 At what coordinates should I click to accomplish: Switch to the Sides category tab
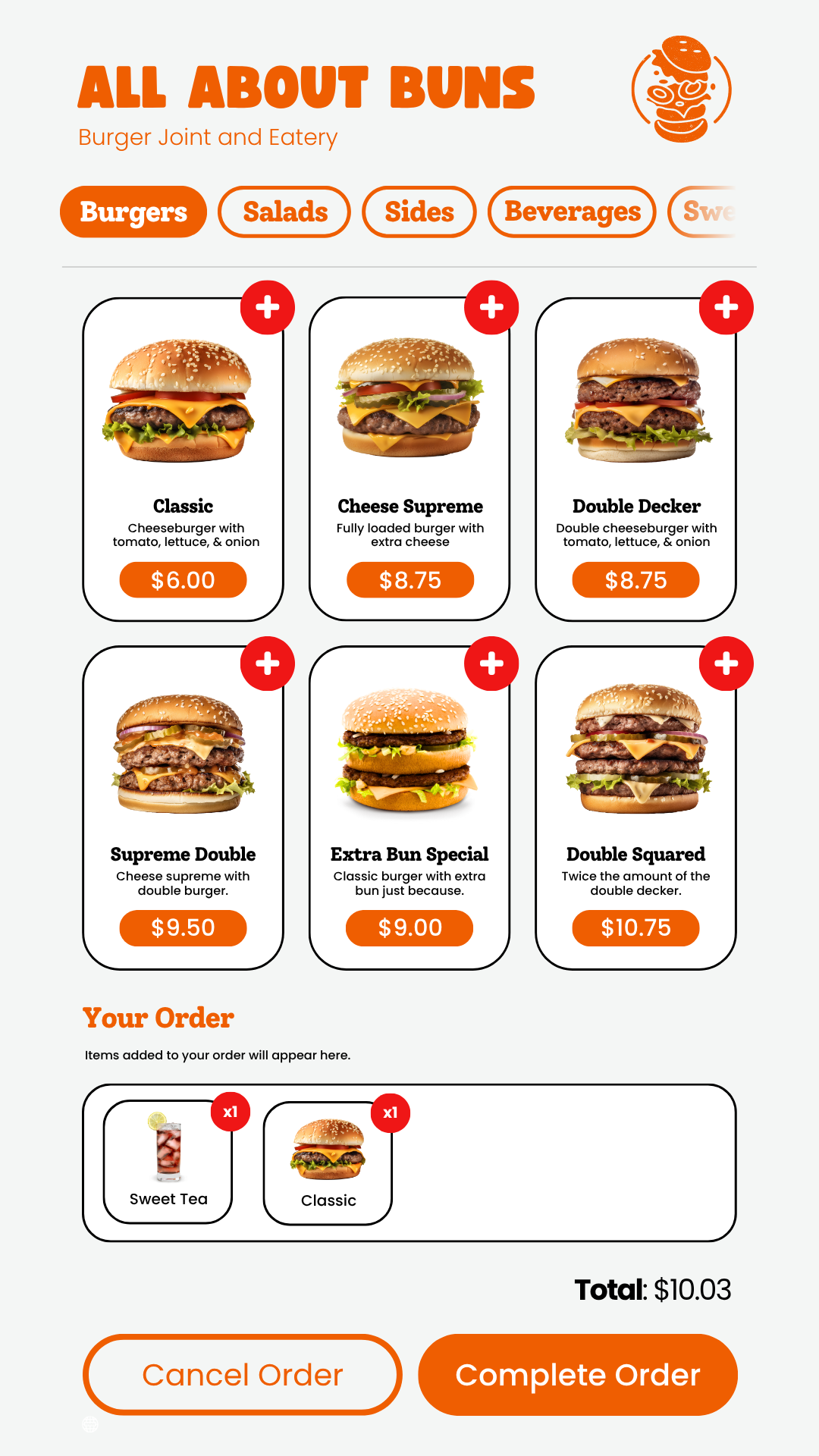click(x=419, y=212)
